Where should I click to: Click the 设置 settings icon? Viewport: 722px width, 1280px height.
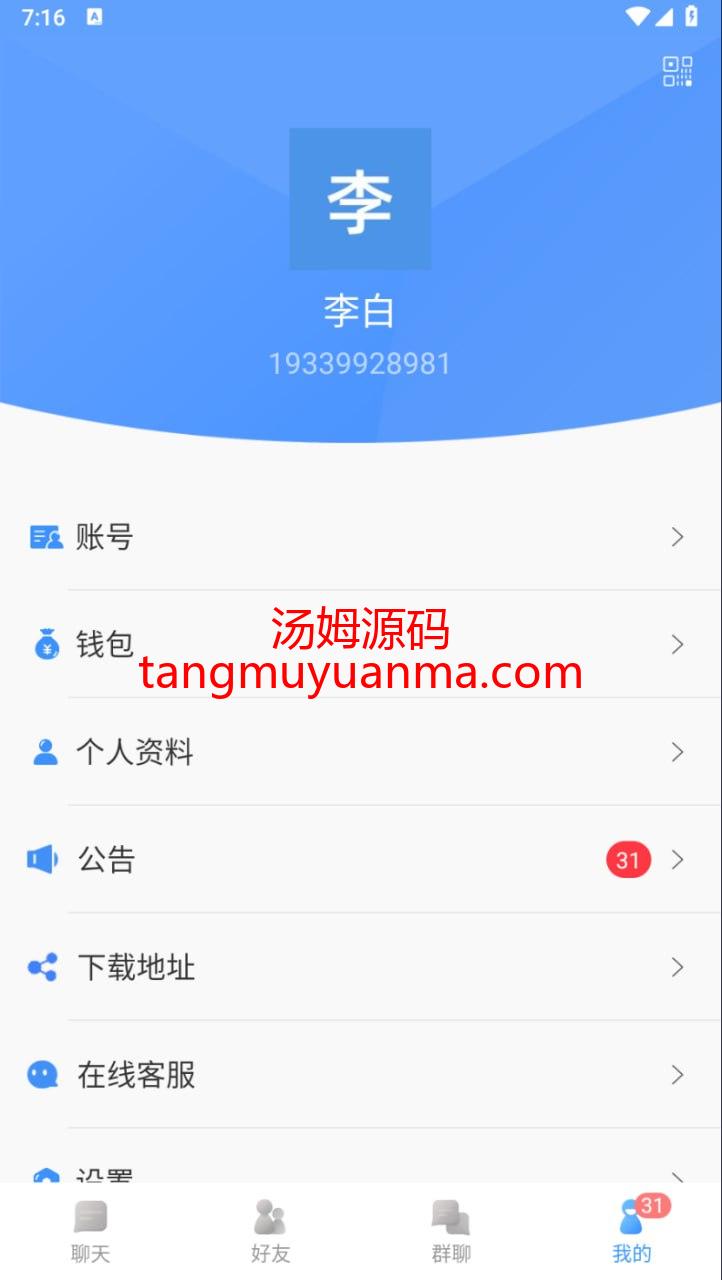(42, 1178)
